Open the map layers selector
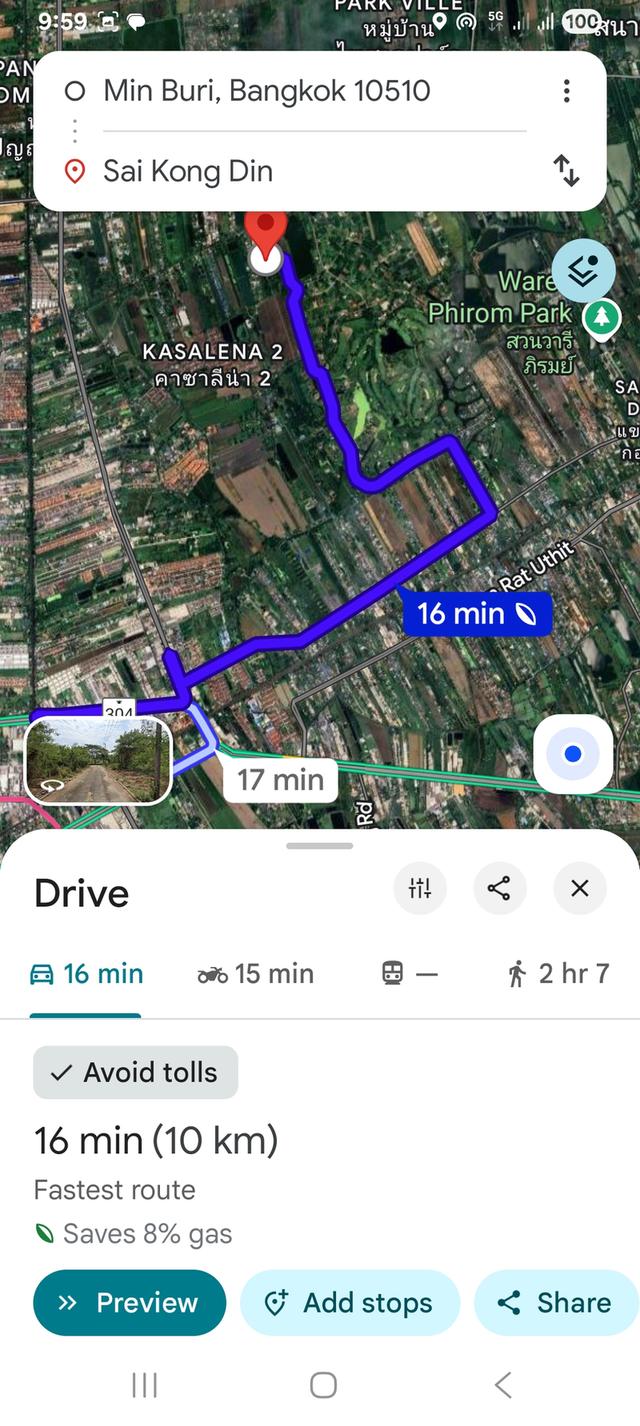The image size is (640, 1426). pos(583,270)
